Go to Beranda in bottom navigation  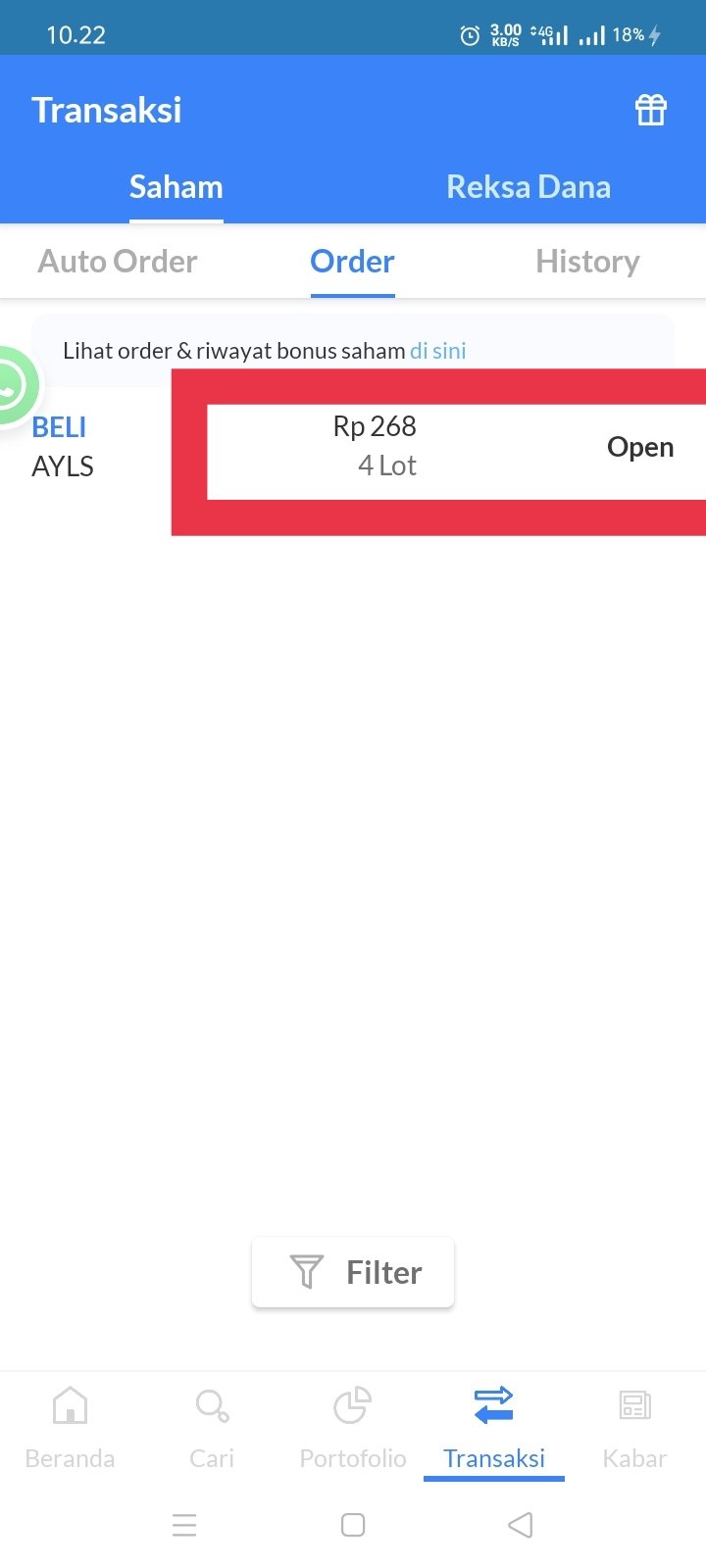click(70, 1426)
